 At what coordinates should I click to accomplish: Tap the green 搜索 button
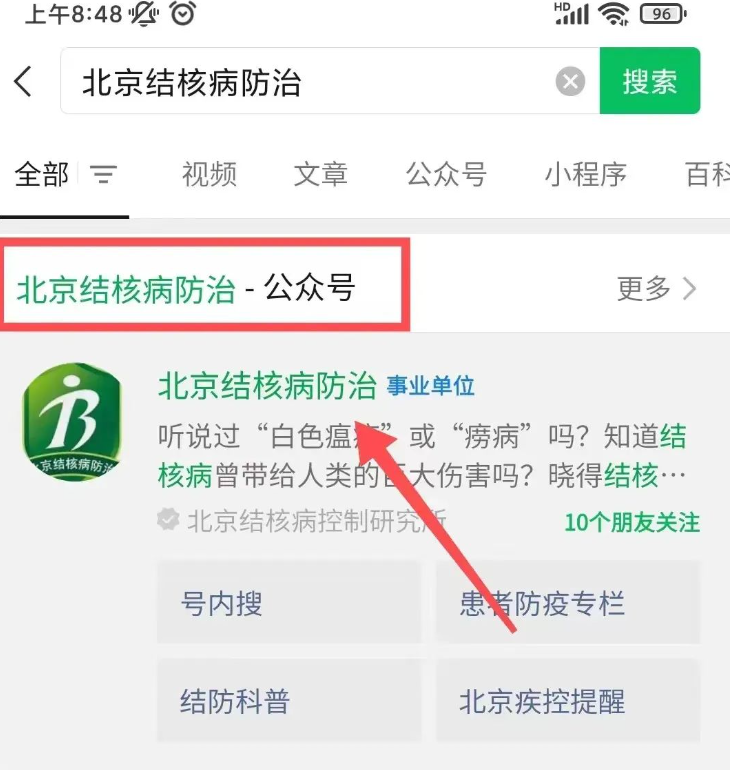point(649,81)
